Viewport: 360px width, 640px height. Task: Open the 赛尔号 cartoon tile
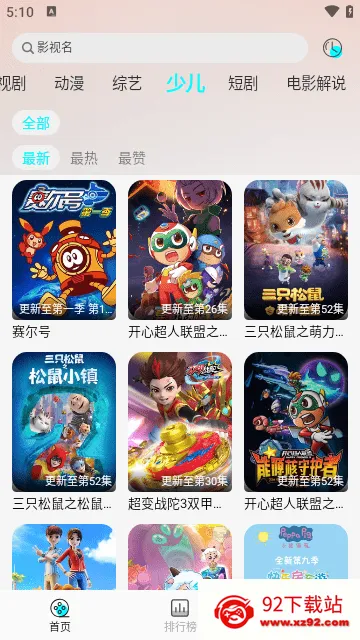64,260
